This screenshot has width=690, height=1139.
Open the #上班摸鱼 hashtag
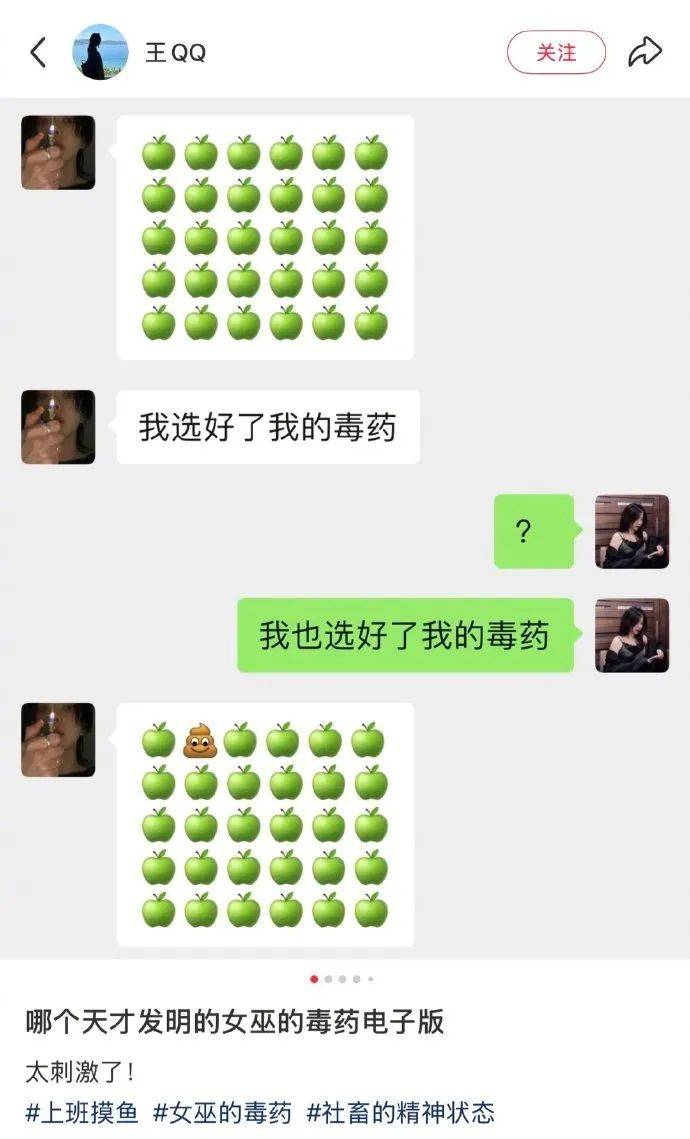click(82, 1112)
